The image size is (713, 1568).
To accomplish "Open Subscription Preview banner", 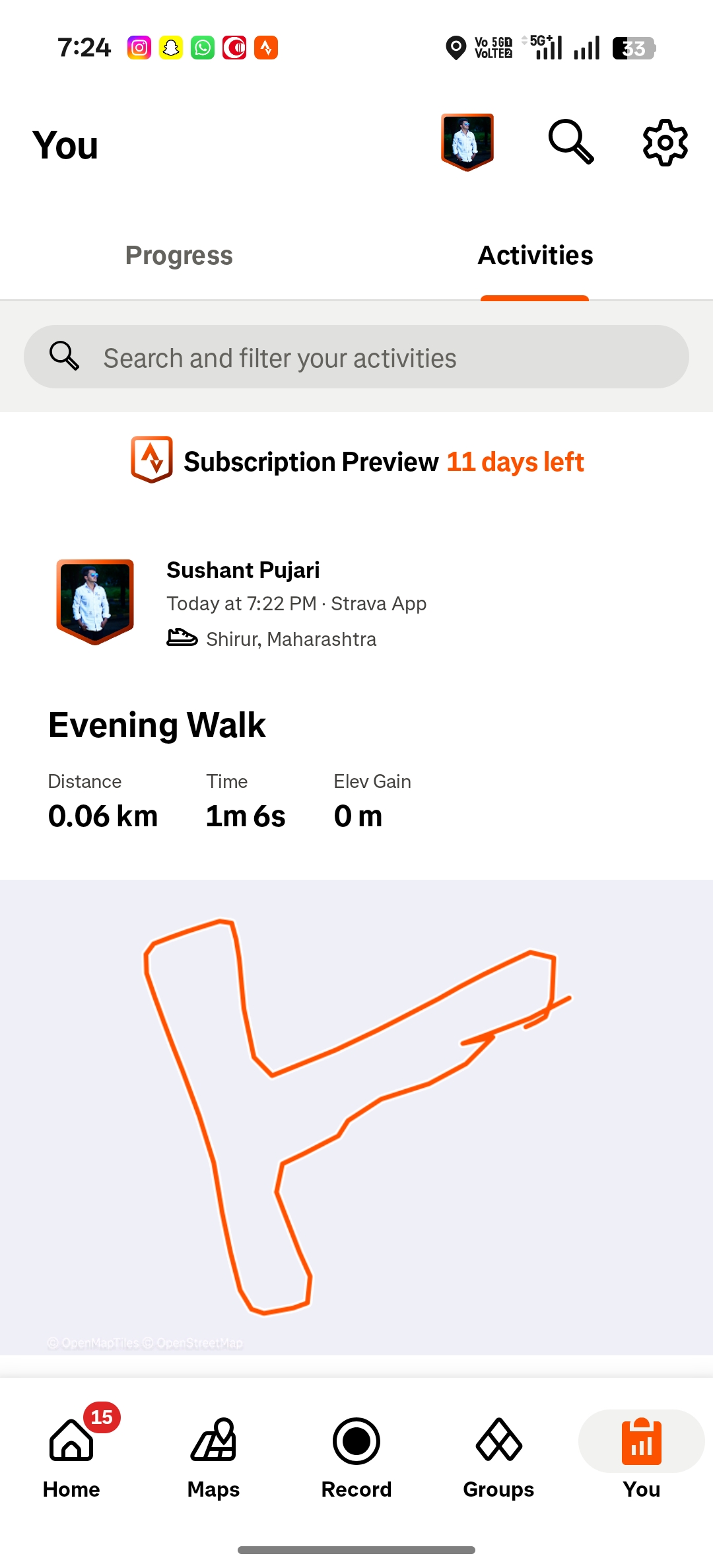I will coord(356,461).
